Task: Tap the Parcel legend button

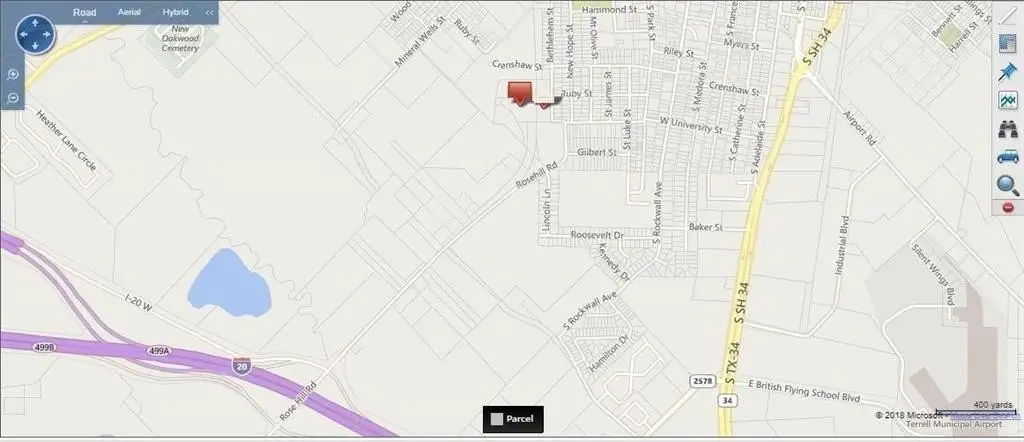Action: click(513, 419)
